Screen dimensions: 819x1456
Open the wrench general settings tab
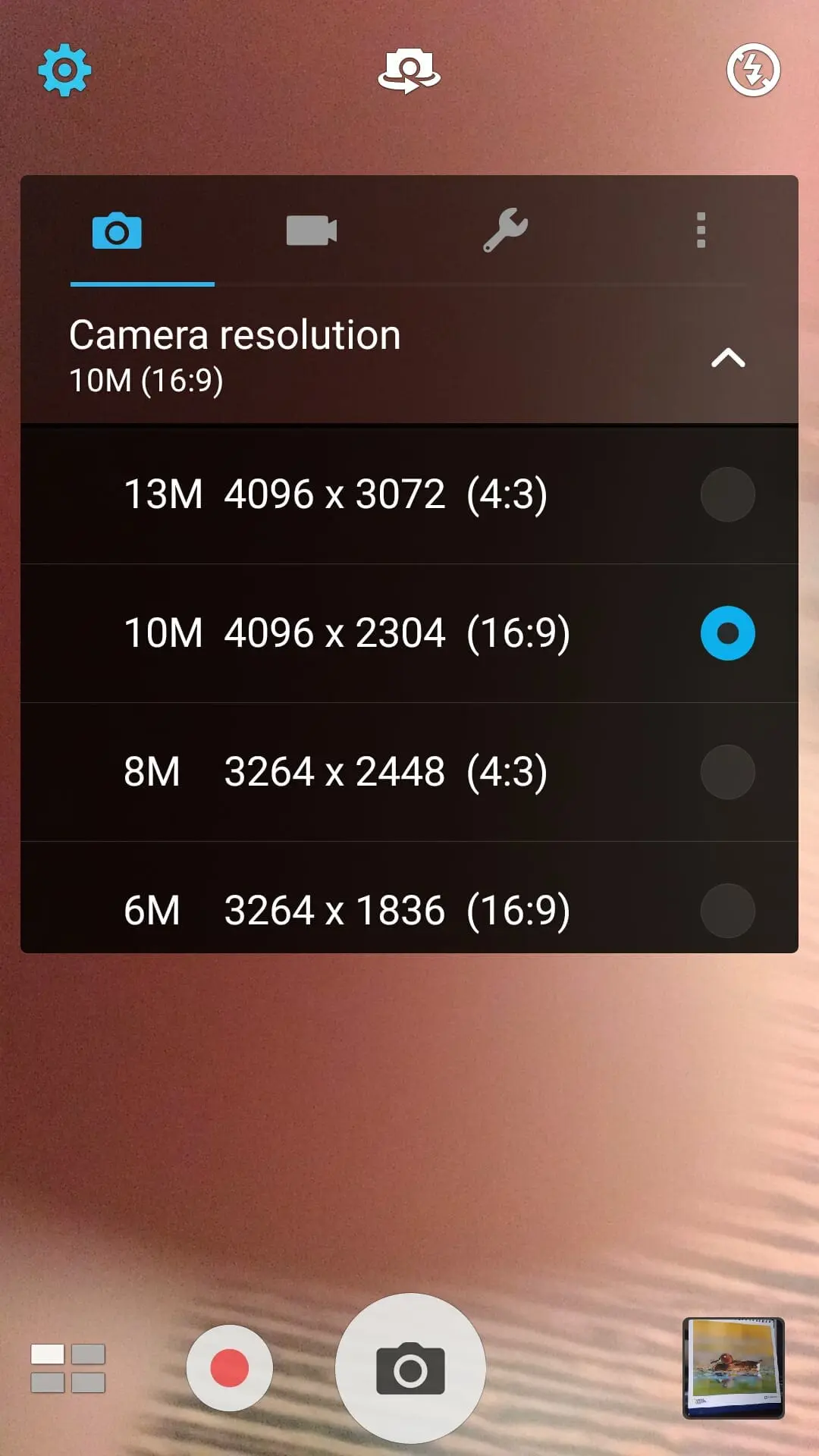(x=506, y=230)
